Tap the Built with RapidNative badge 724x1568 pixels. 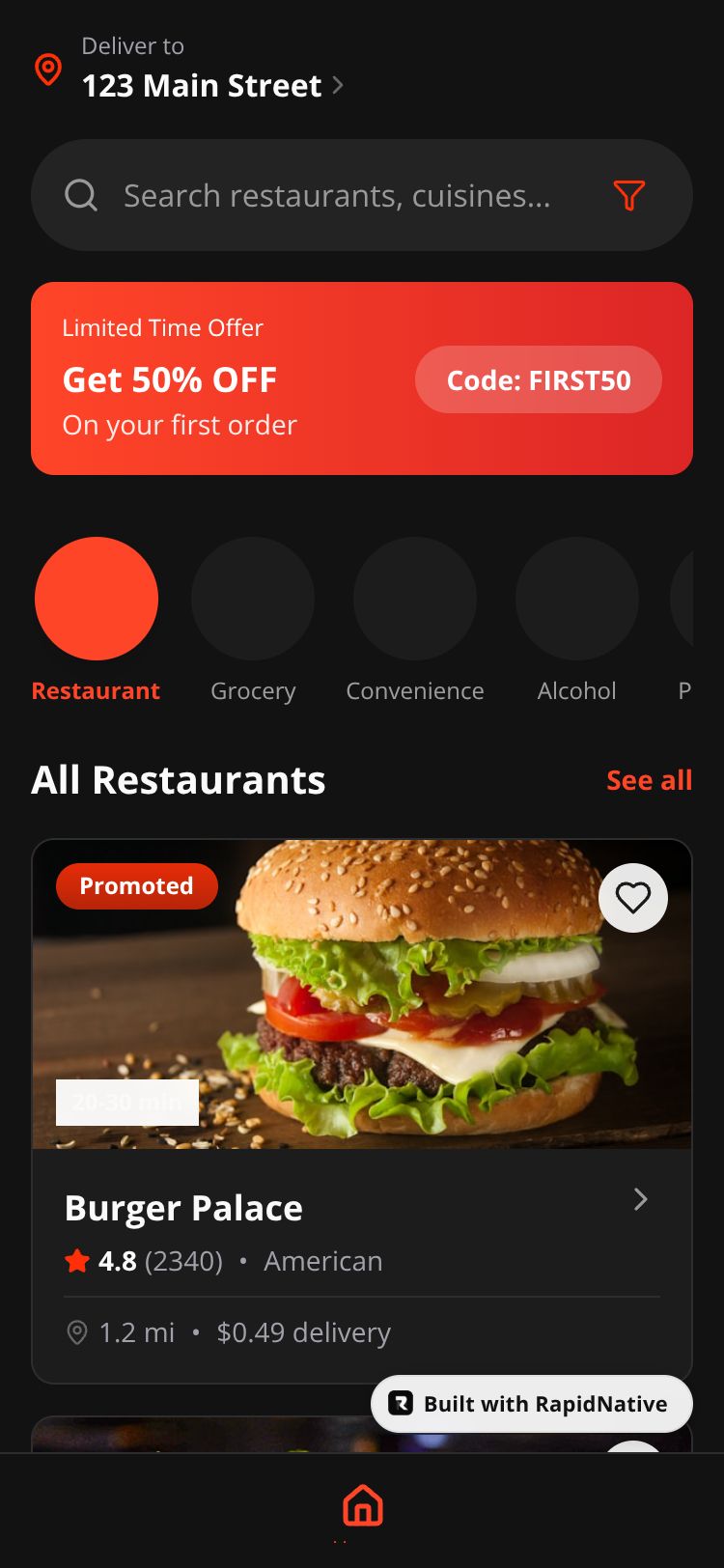pyautogui.click(x=532, y=1404)
